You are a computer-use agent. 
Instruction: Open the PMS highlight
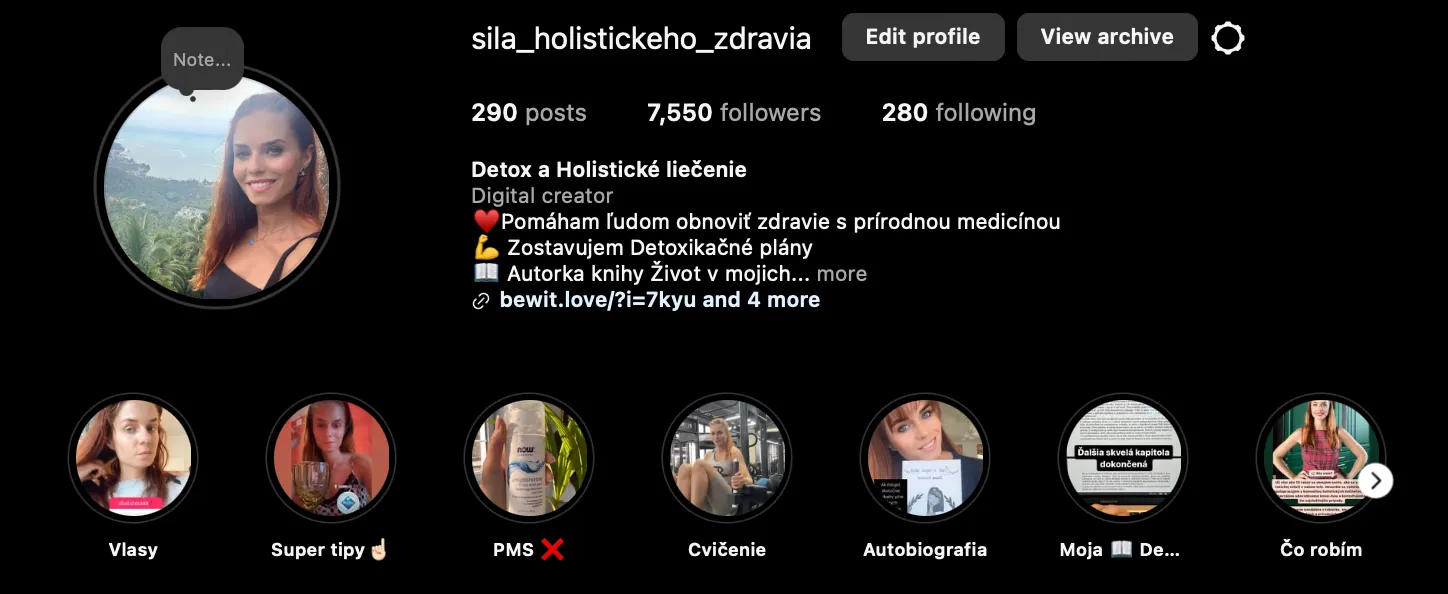coord(529,458)
